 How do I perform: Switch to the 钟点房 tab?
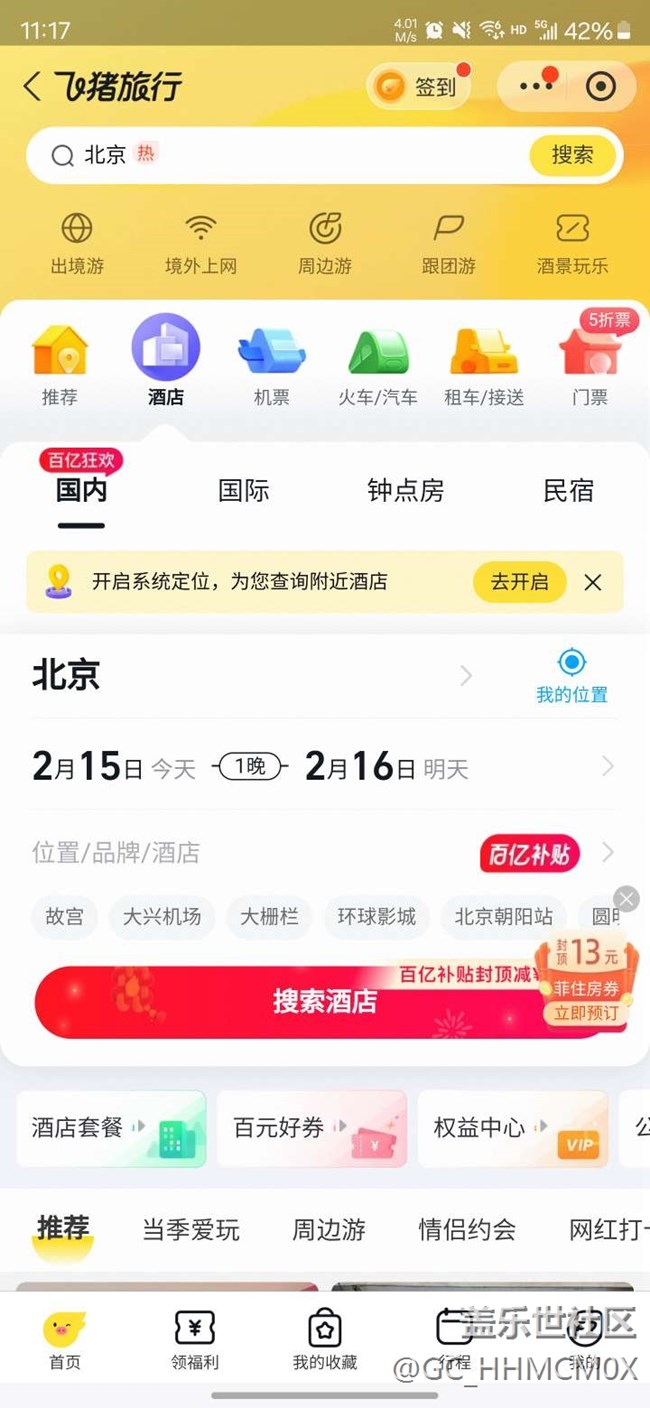click(x=406, y=491)
